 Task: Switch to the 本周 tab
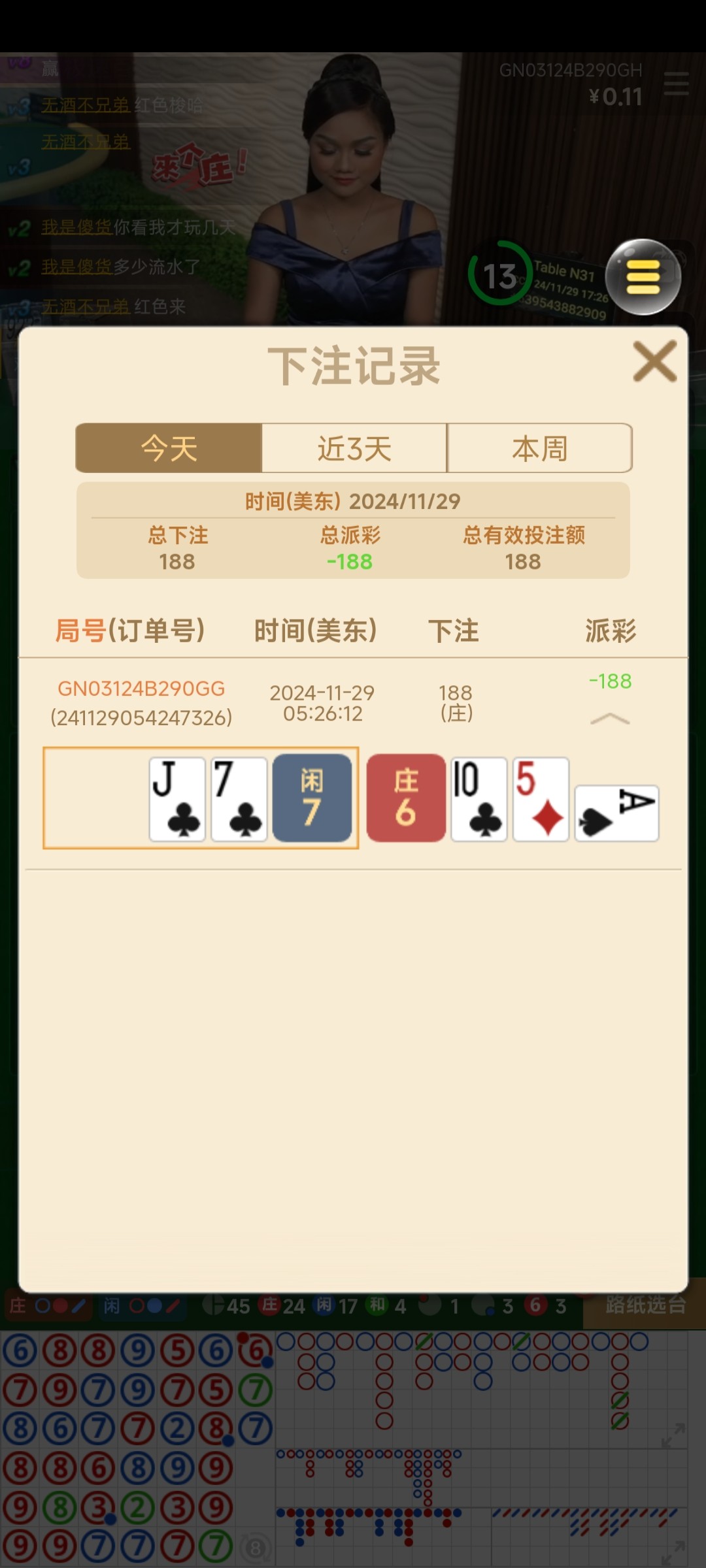coord(539,448)
